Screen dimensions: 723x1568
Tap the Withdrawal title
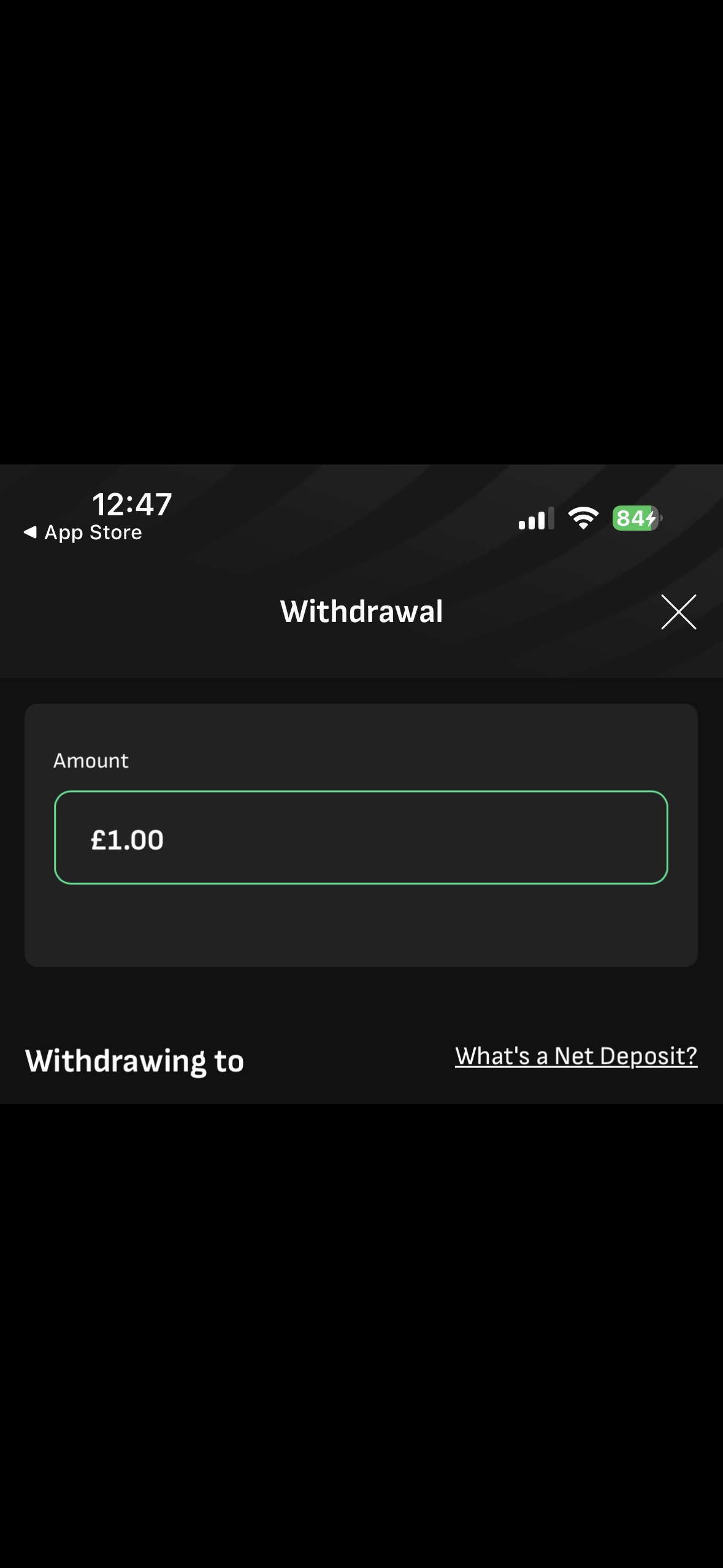[361, 610]
